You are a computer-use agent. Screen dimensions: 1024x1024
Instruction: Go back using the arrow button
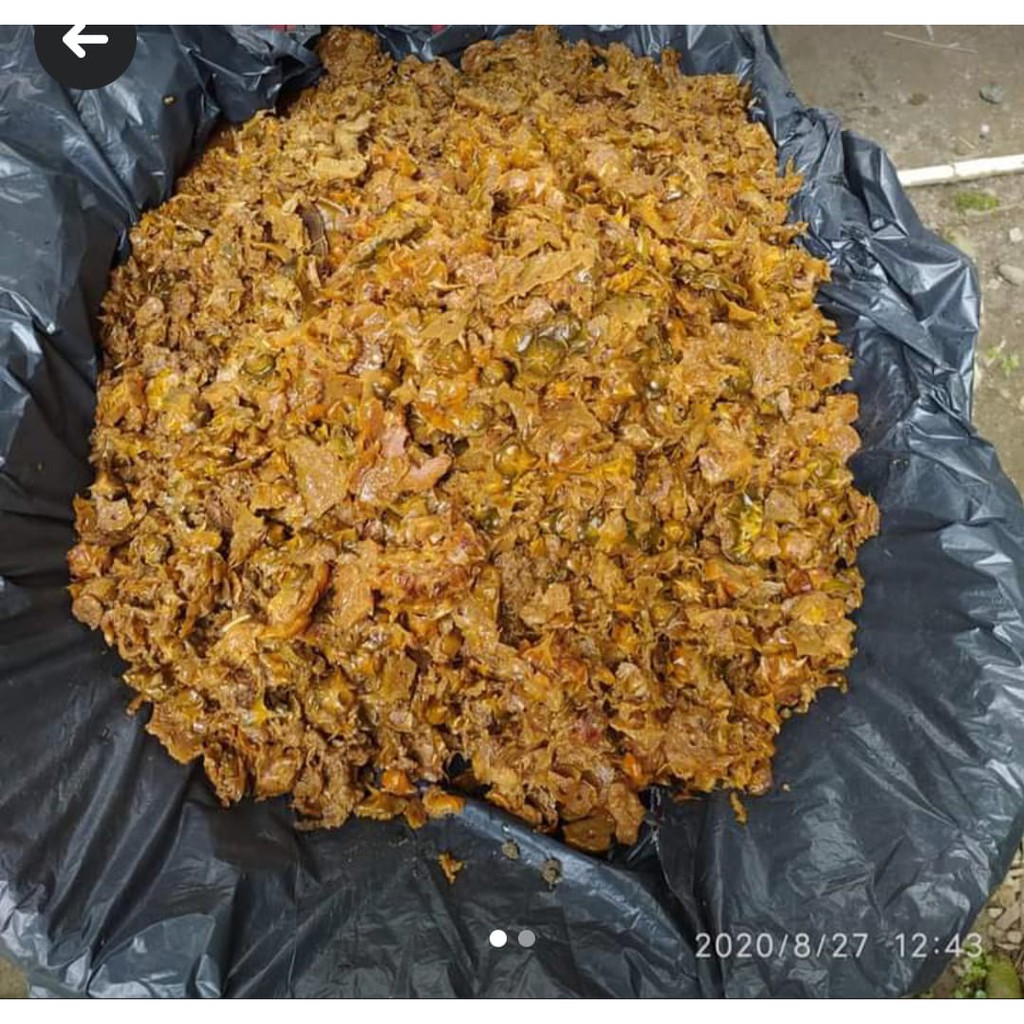[85, 43]
